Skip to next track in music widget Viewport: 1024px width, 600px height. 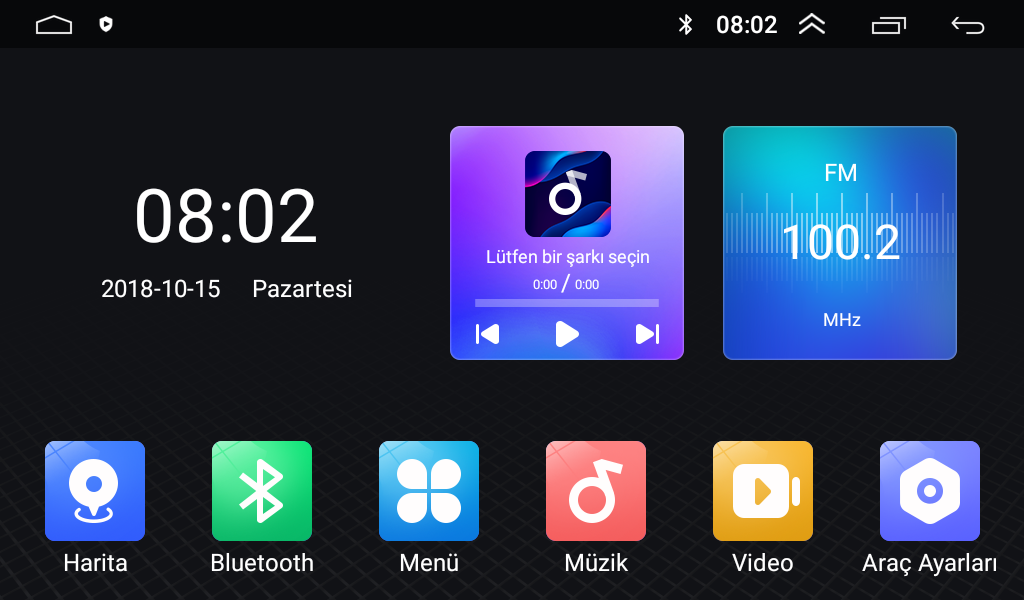(x=647, y=334)
